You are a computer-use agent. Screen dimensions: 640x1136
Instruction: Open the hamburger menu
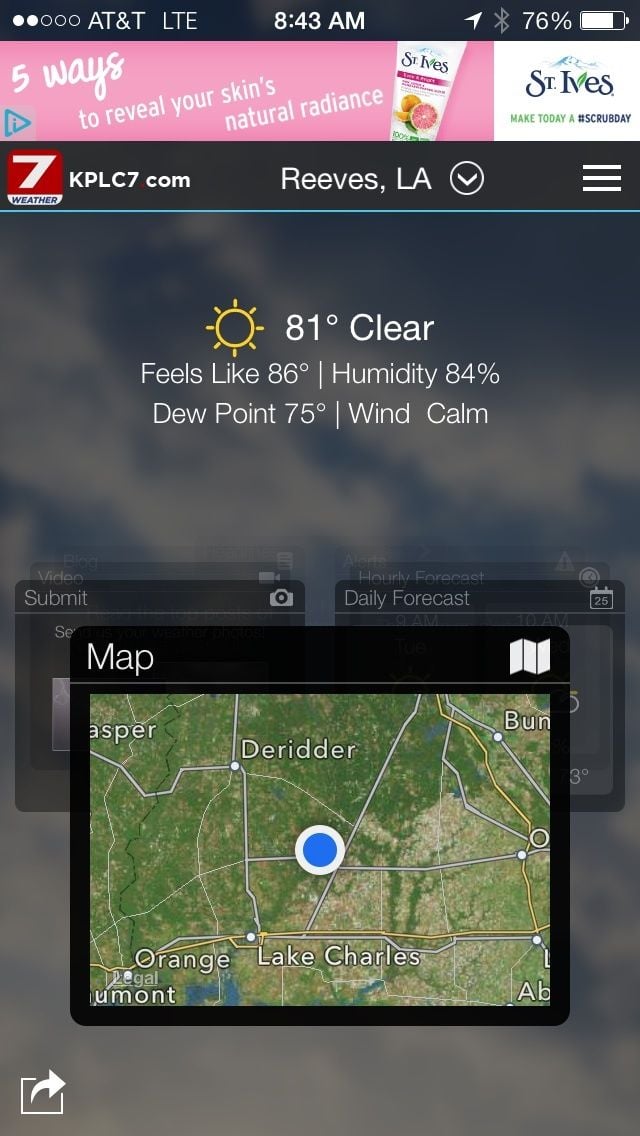[601, 178]
